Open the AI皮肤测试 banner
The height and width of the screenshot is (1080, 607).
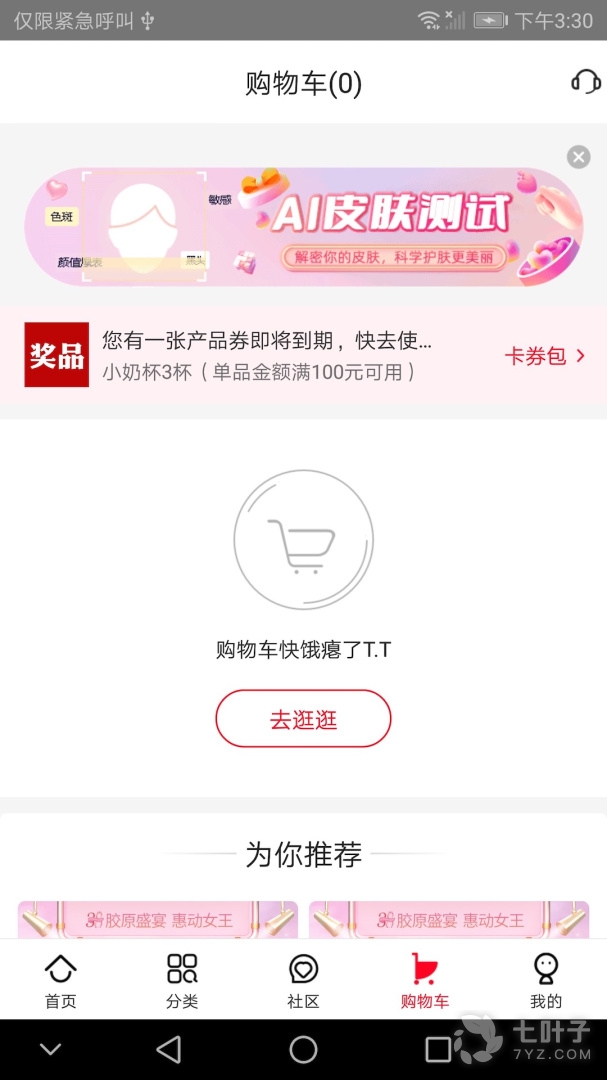(303, 227)
